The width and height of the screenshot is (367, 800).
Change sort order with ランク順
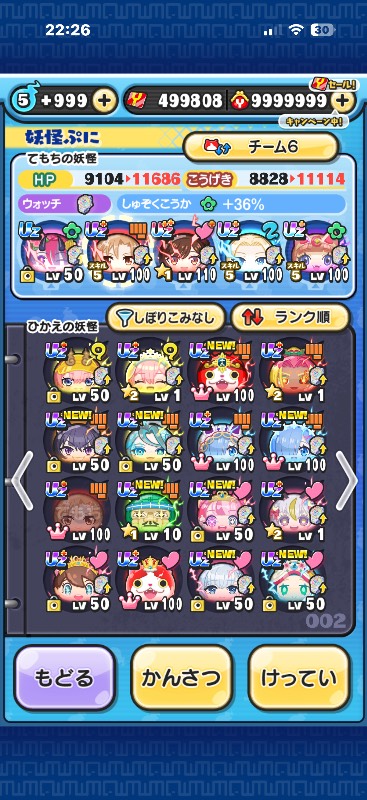tap(290, 317)
